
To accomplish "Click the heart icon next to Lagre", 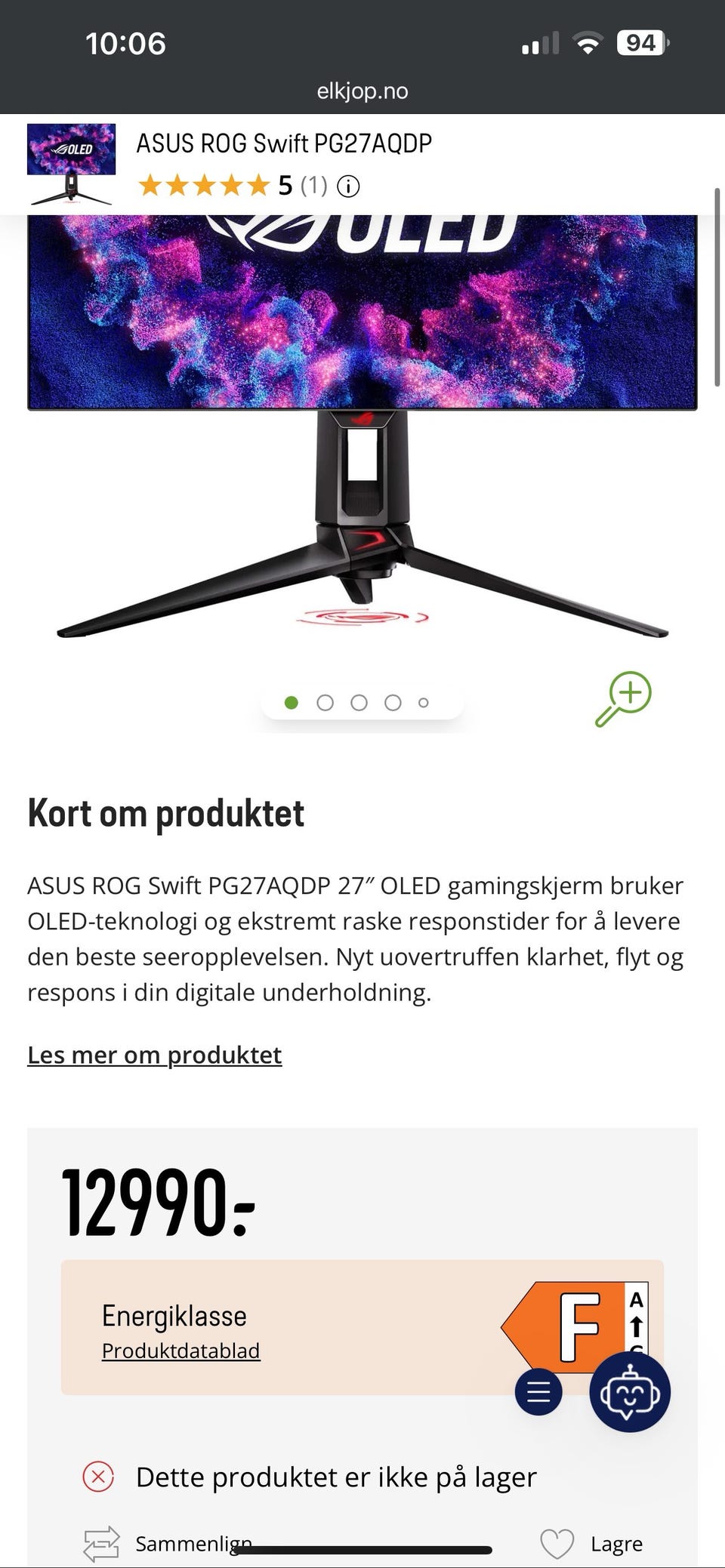I will click(556, 1540).
